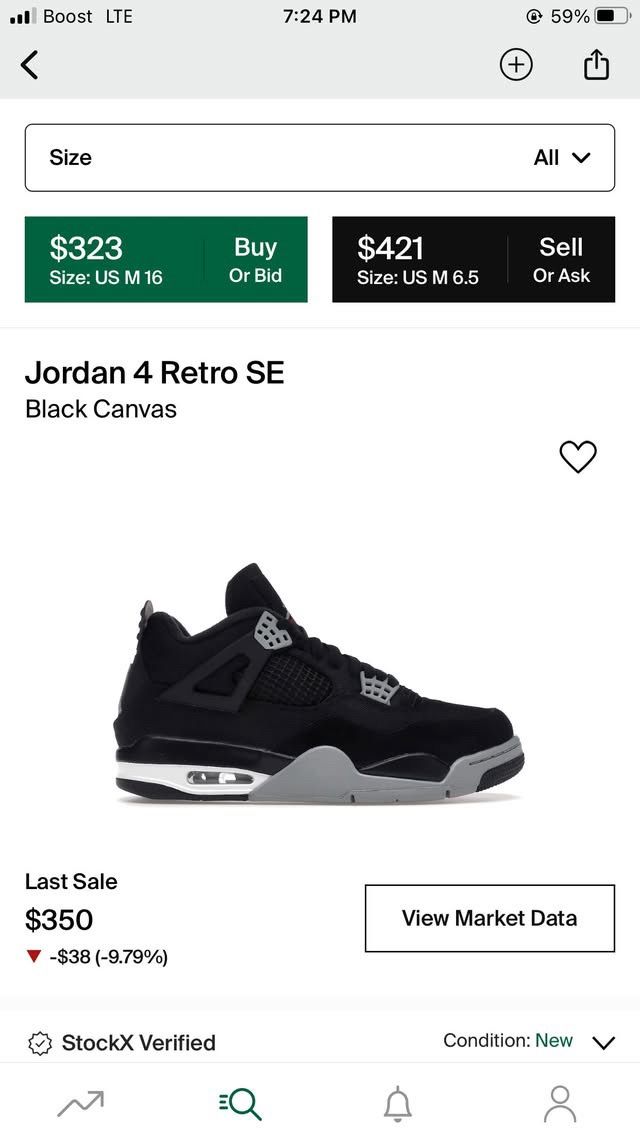Open the Size dropdown
640x1138 pixels.
point(320,158)
